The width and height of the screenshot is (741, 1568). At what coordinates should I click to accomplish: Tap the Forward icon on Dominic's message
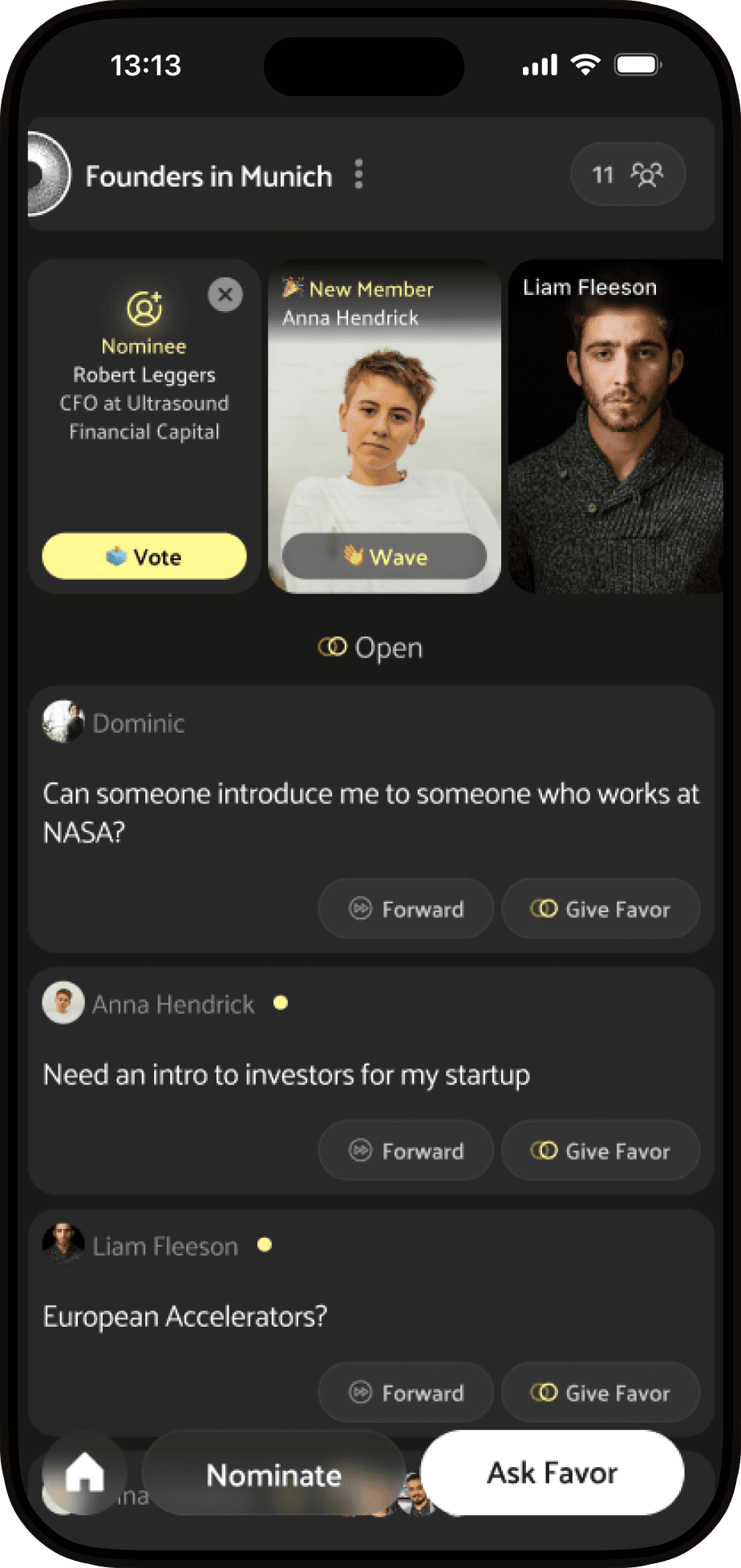pos(360,909)
